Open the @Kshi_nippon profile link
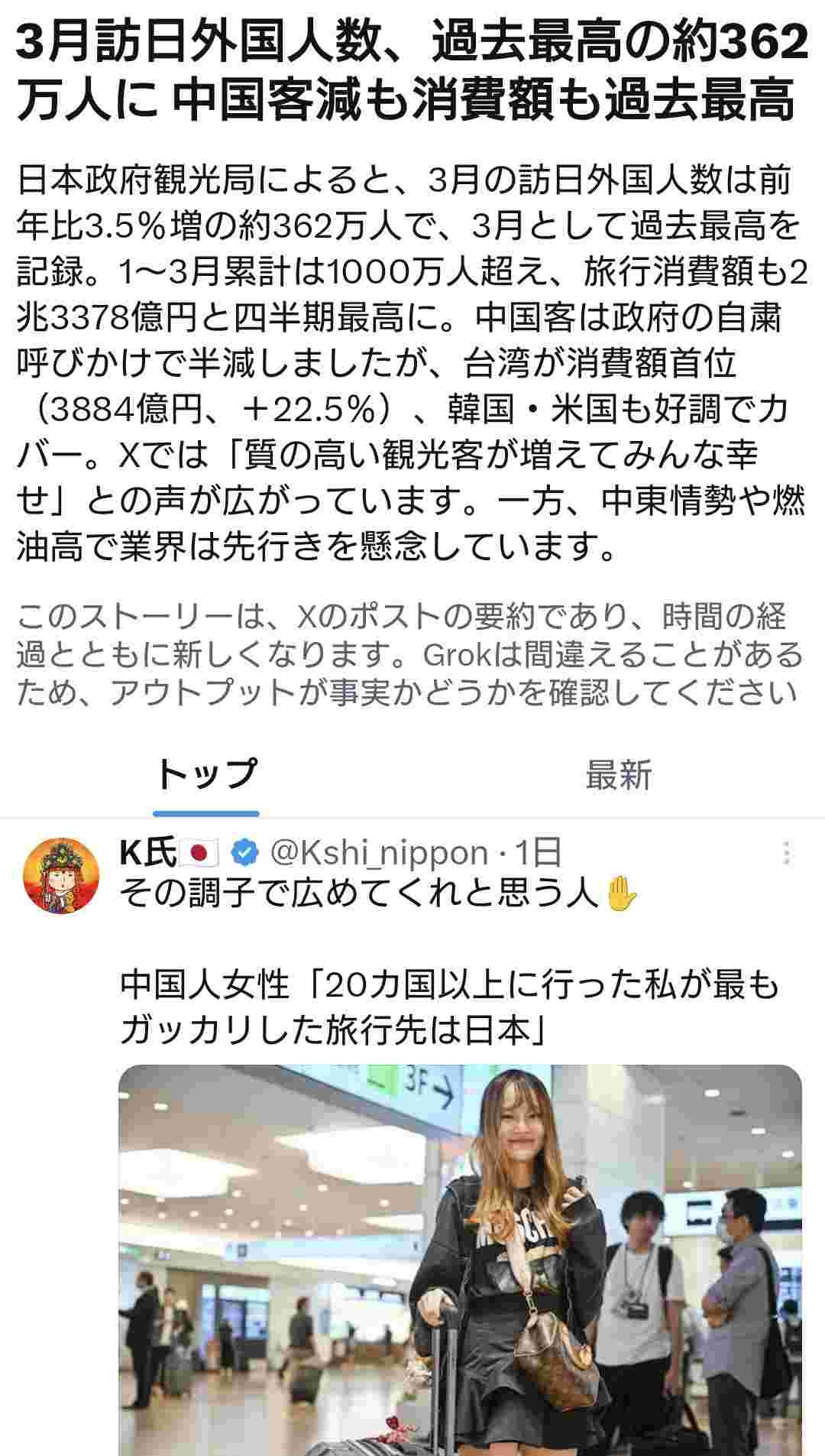Image resolution: width=825 pixels, height=1456 pixels. [380, 852]
